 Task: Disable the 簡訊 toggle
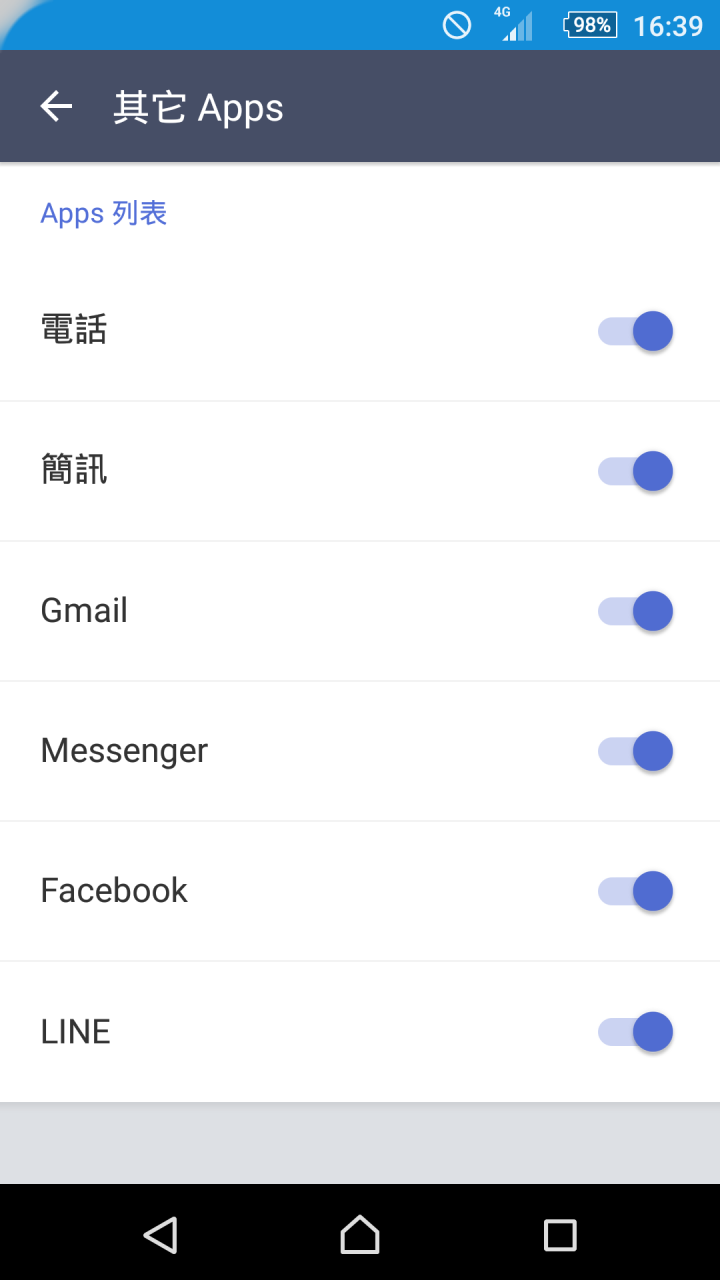[x=635, y=471]
